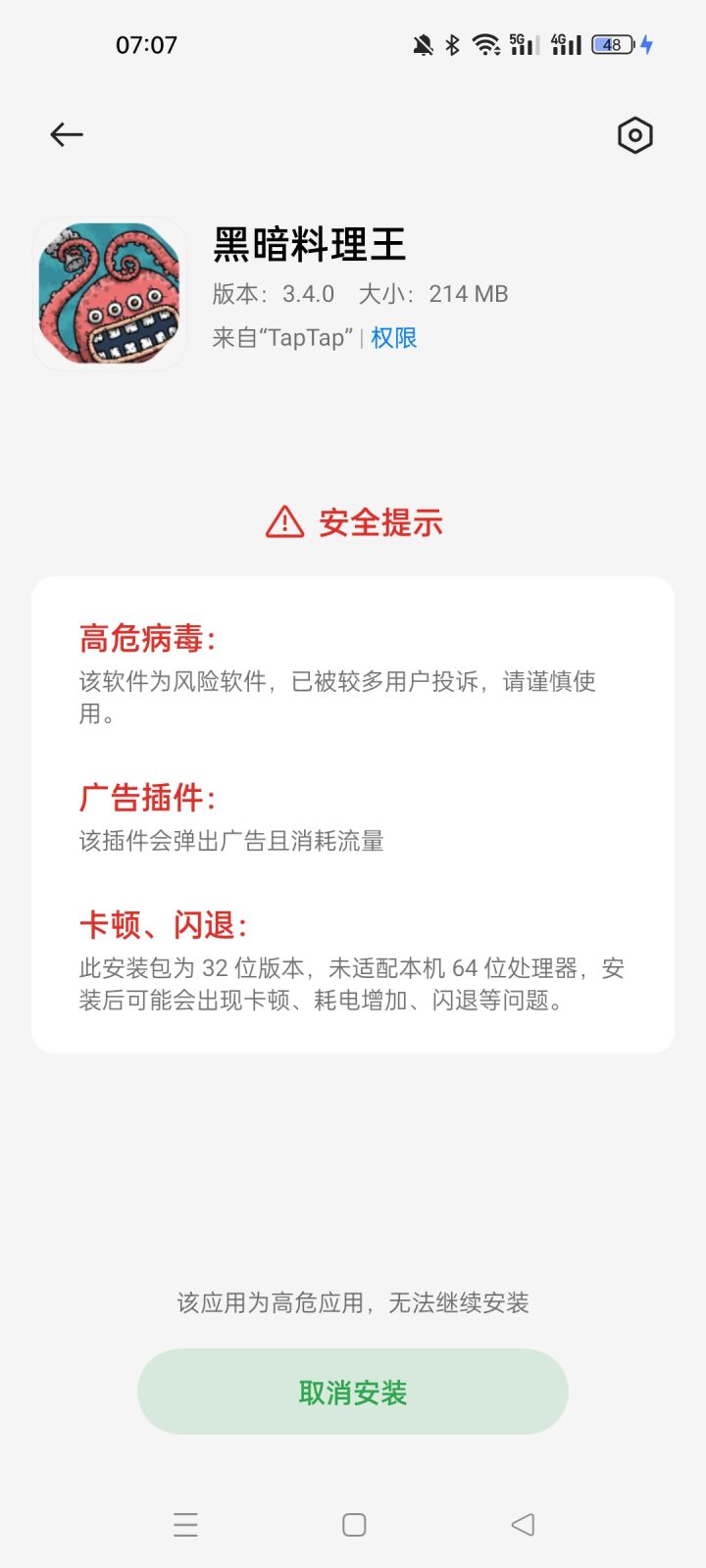706x1568 pixels.
Task: Tap 取消安装 to cancel installation
Action: [x=352, y=1391]
